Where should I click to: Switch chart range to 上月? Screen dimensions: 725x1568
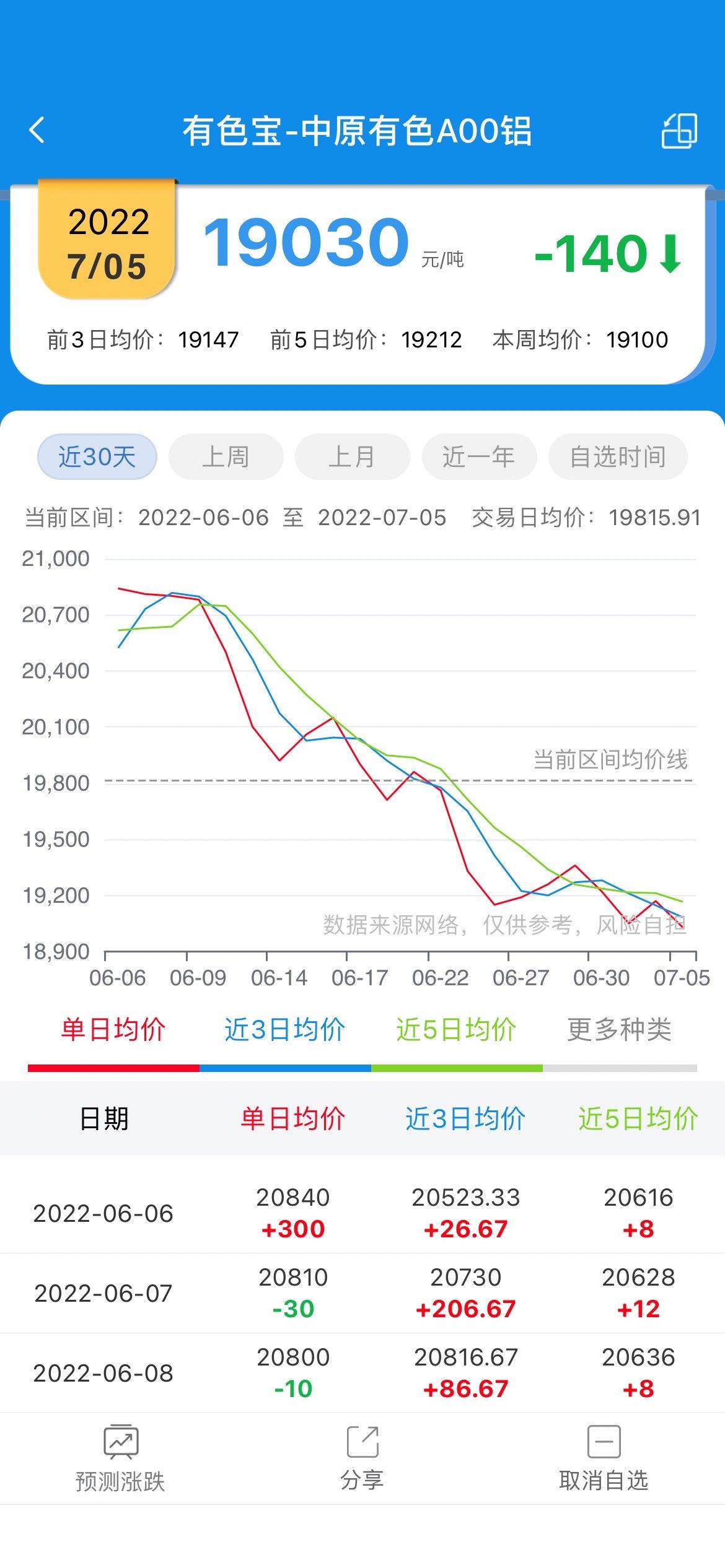click(x=353, y=457)
